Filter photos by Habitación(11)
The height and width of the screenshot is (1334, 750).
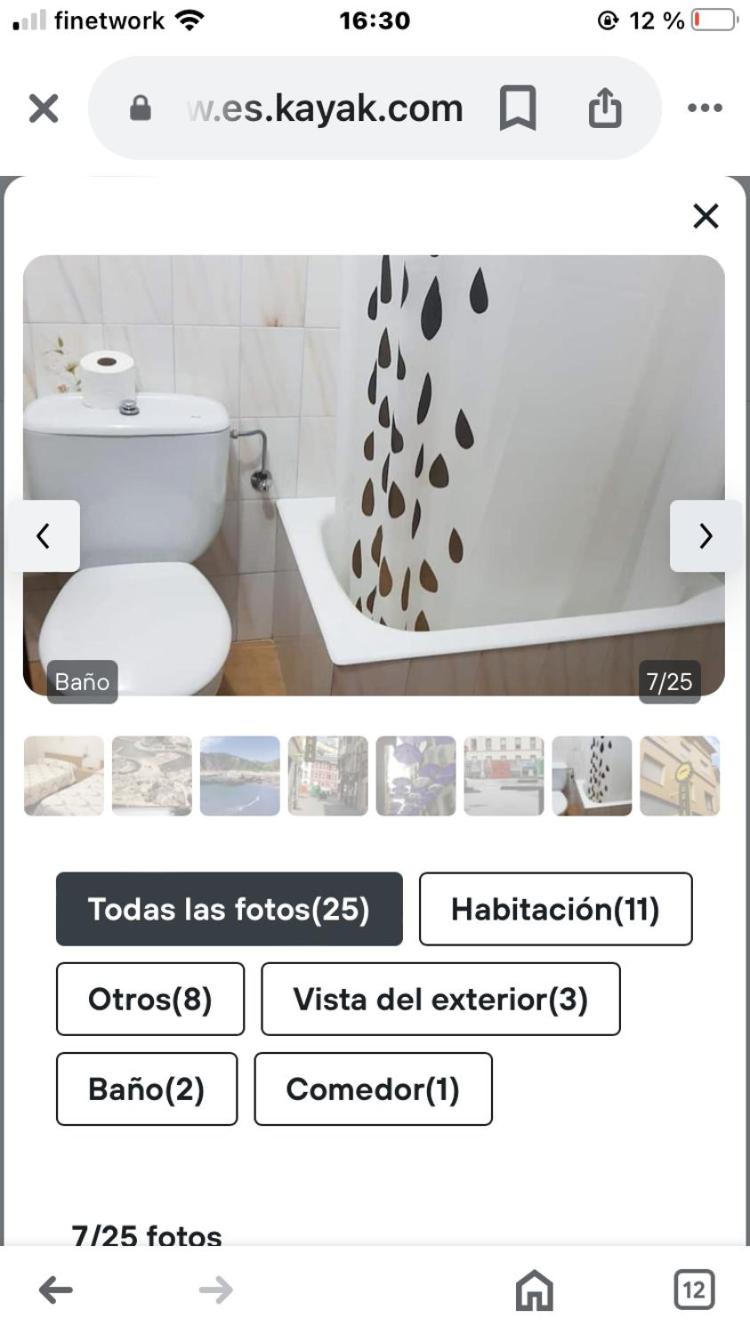[555, 909]
